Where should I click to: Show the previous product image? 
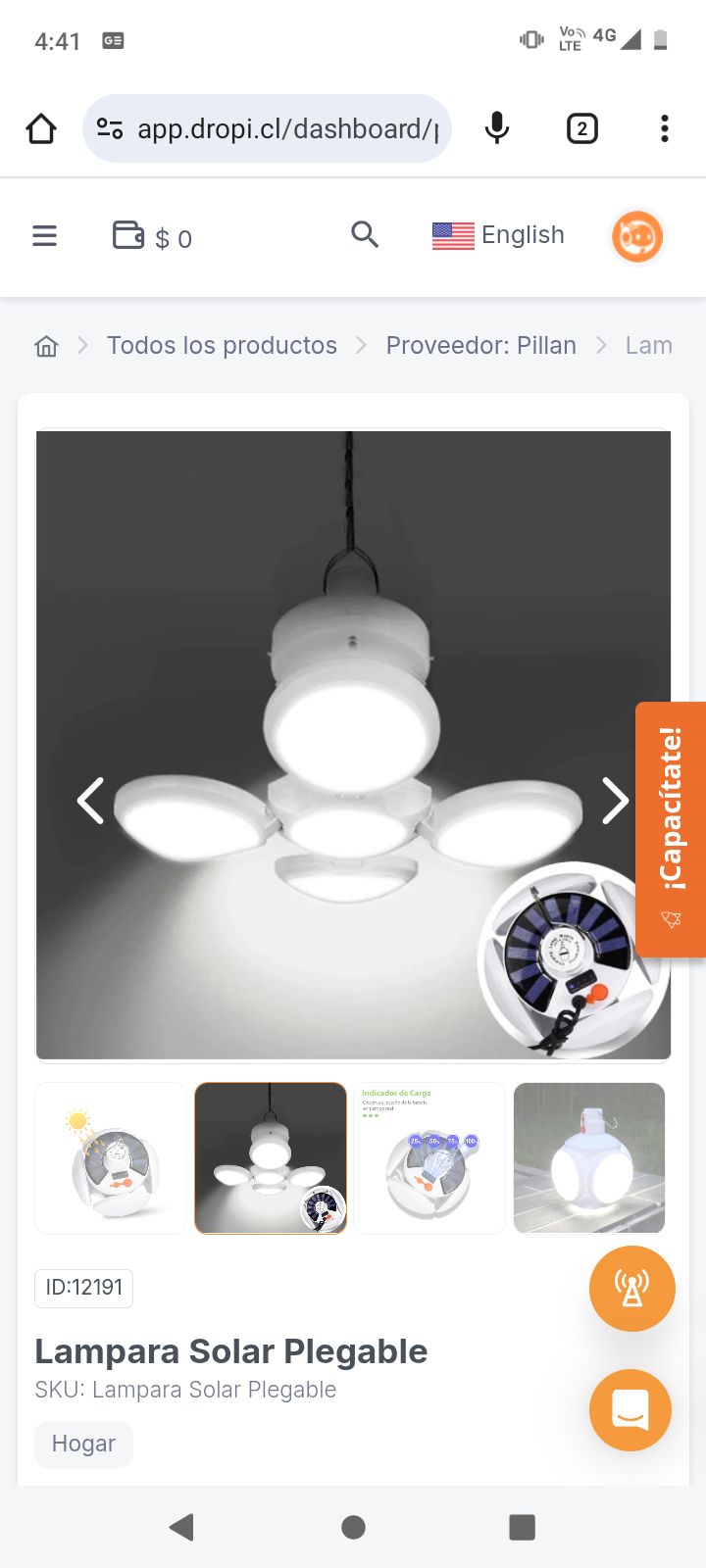click(91, 801)
